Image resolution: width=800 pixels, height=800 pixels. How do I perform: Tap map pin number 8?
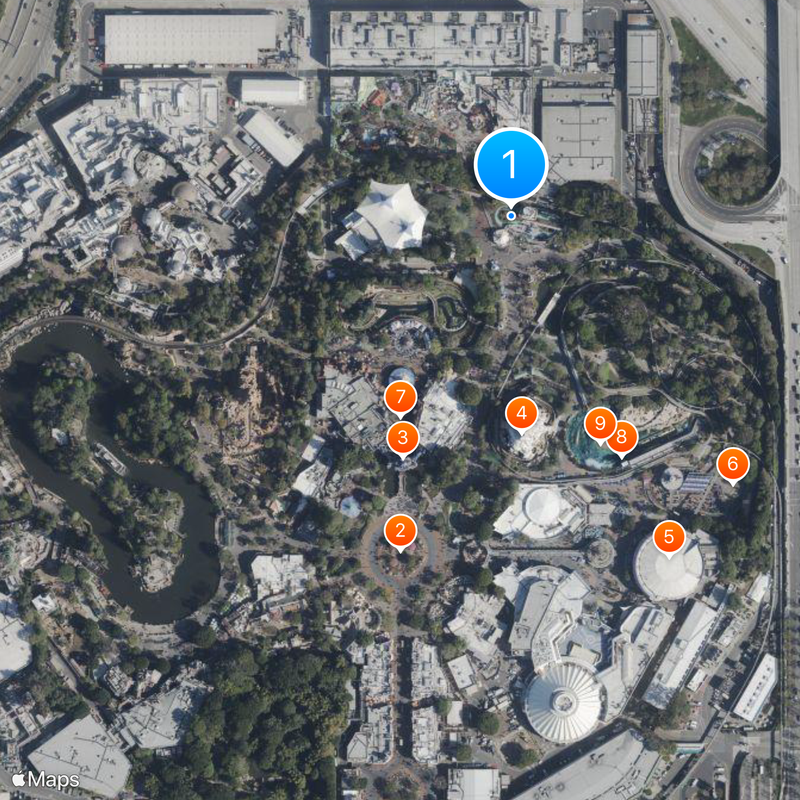tap(622, 435)
